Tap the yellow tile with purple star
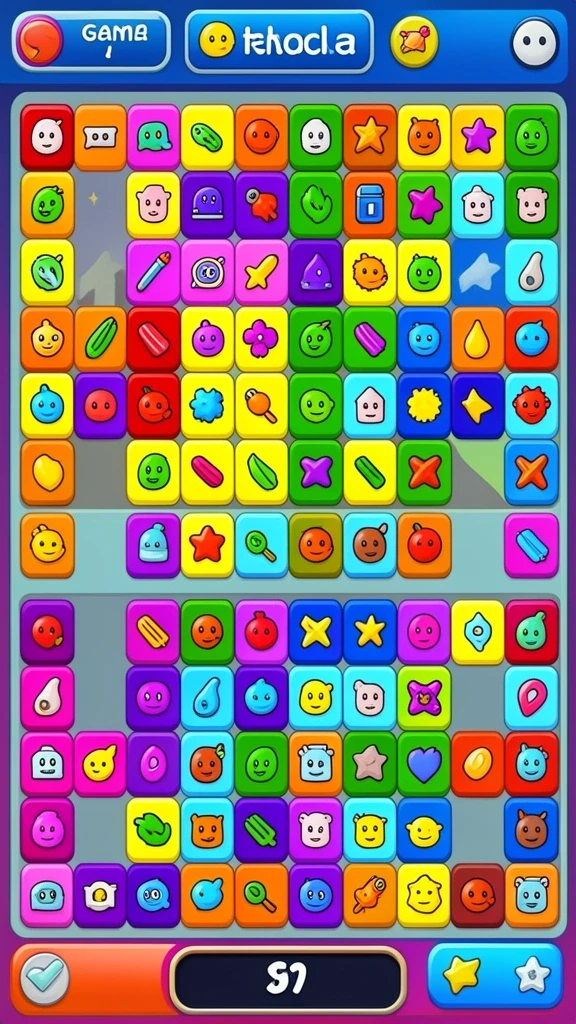This screenshot has height=1024, width=576. [x=478, y=137]
